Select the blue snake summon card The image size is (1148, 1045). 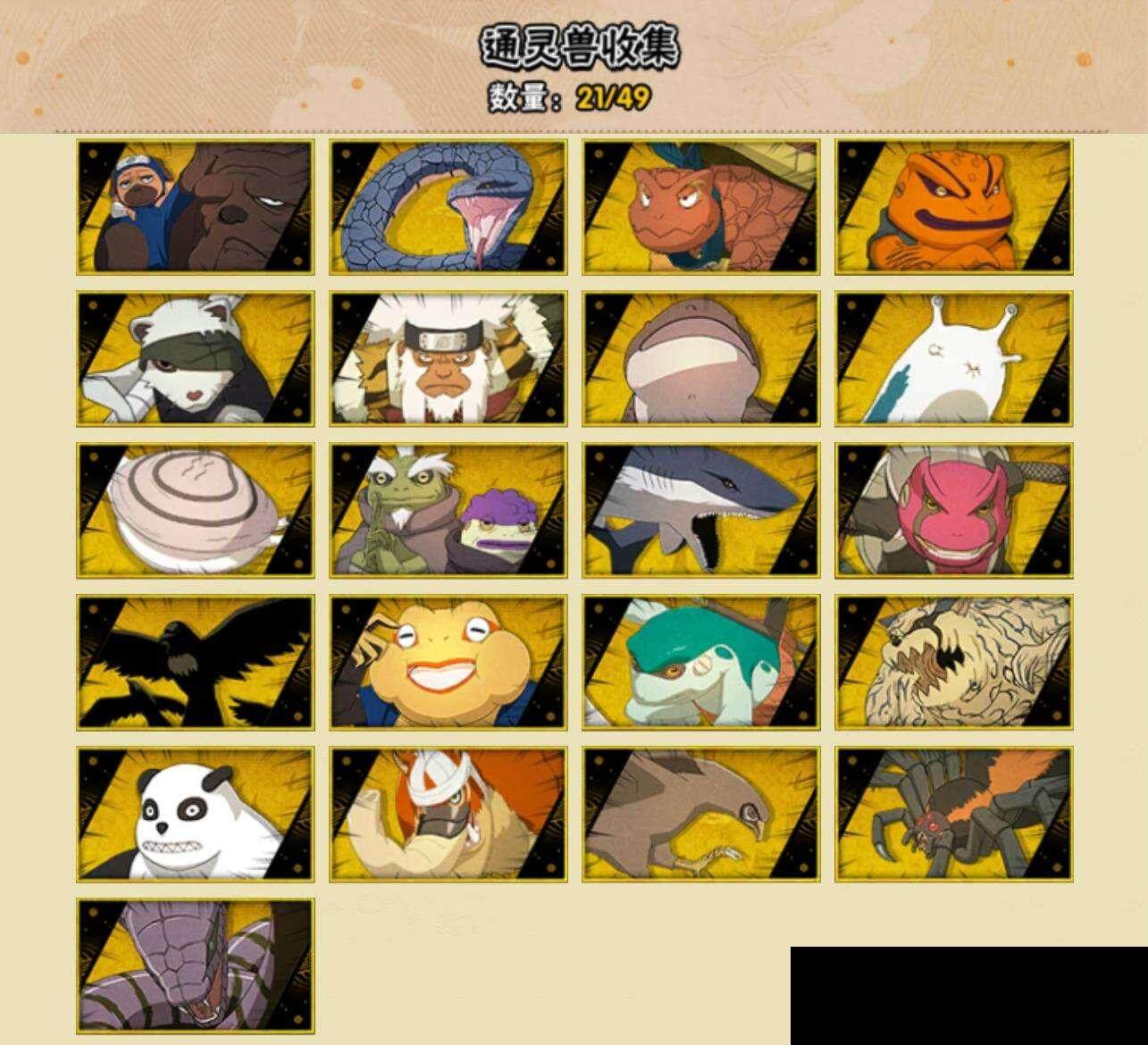tap(448, 207)
